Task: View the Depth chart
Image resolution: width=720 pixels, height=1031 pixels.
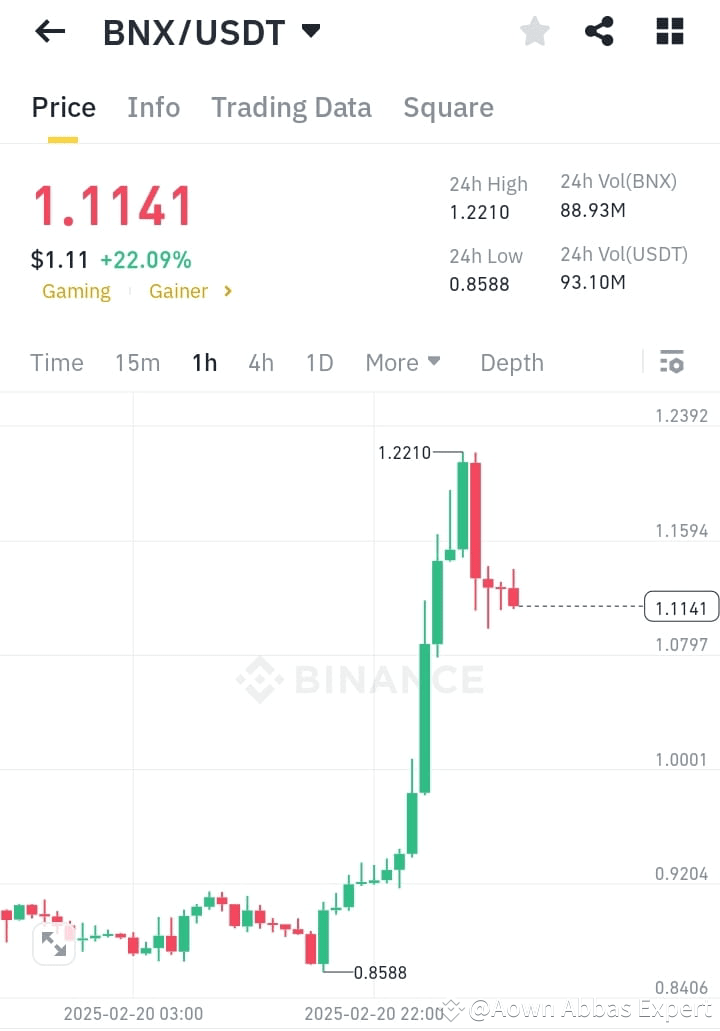Action: (x=511, y=363)
